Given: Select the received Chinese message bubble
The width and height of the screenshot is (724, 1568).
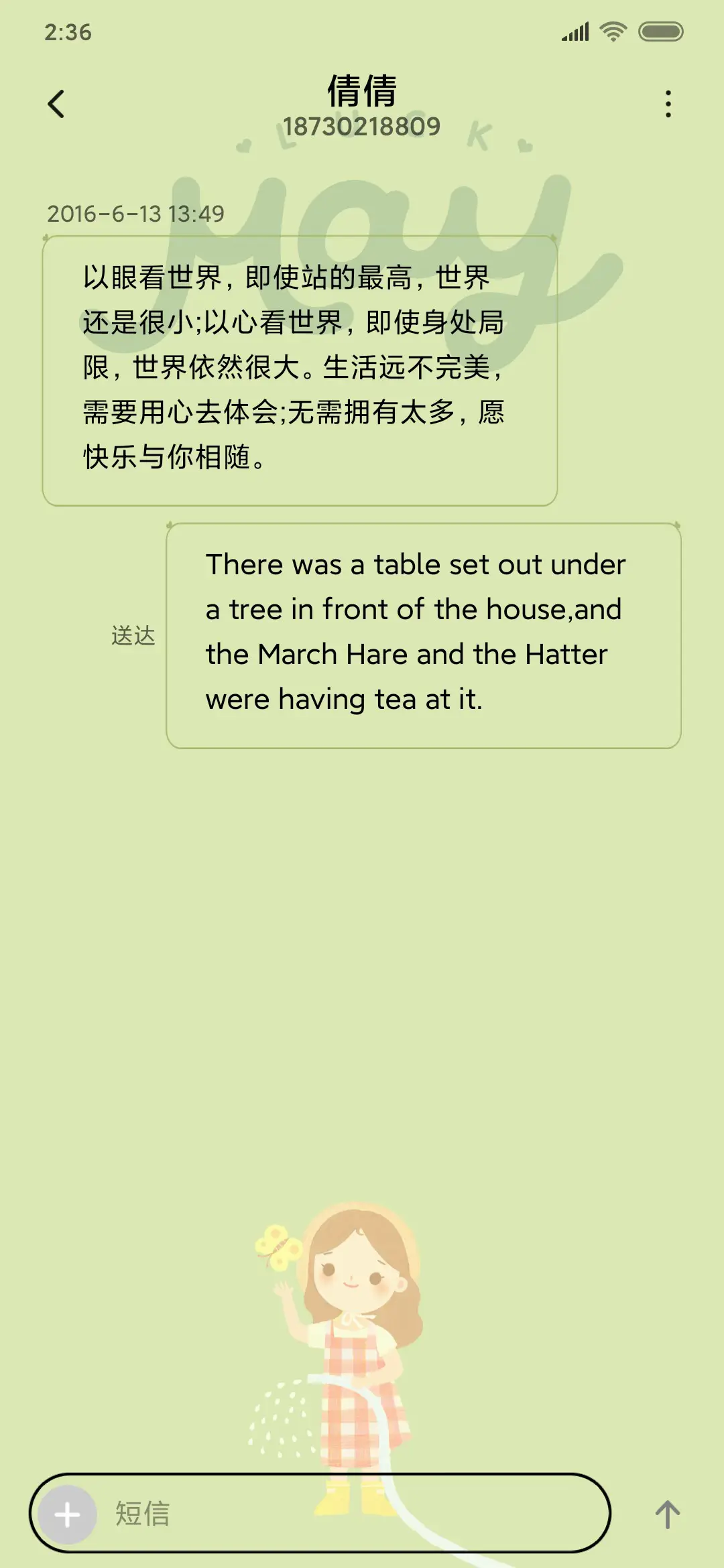Looking at the screenshot, I should tap(298, 369).
